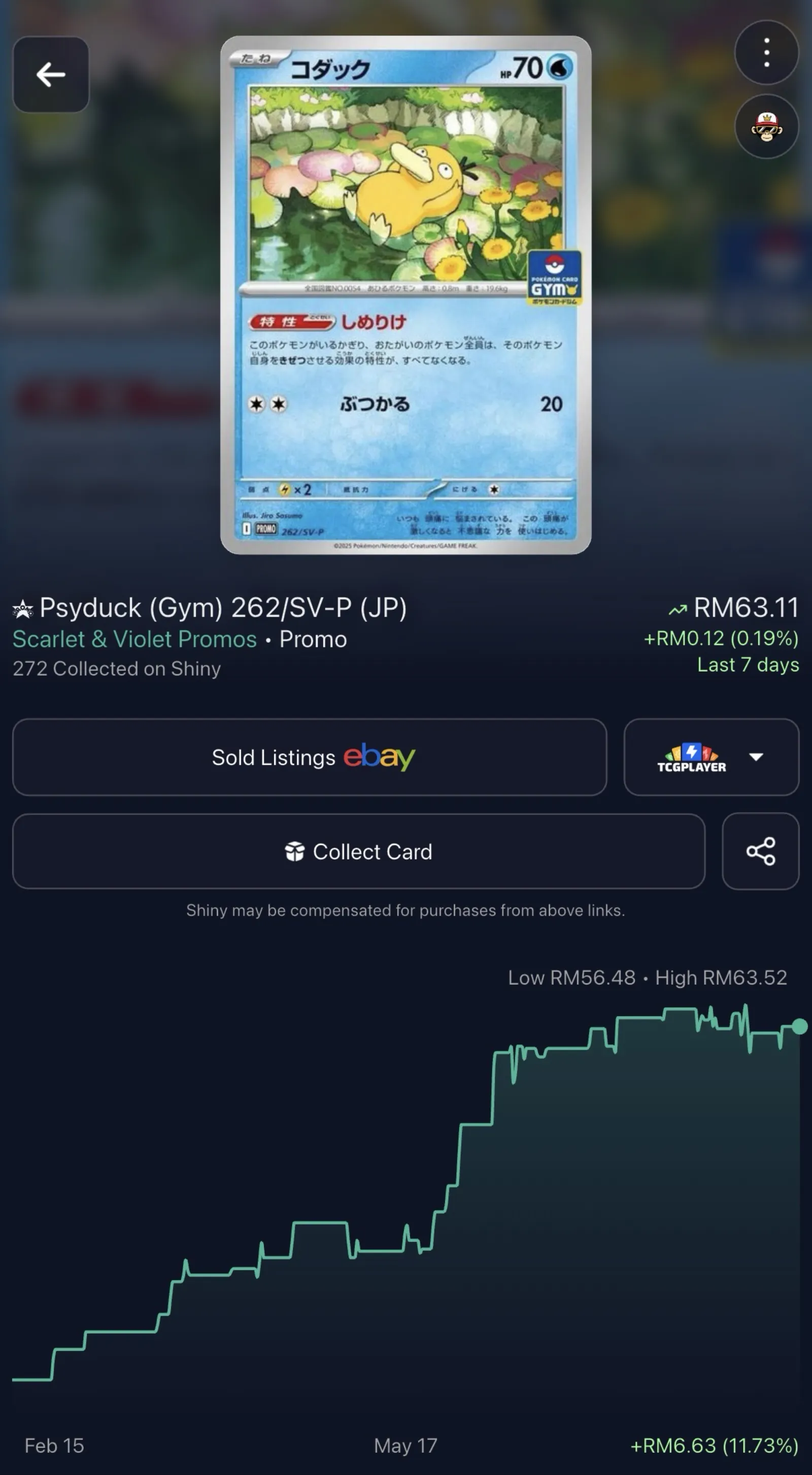Add this card via Collect Card
The height and width of the screenshot is (1475, 812).
[358, 851]
